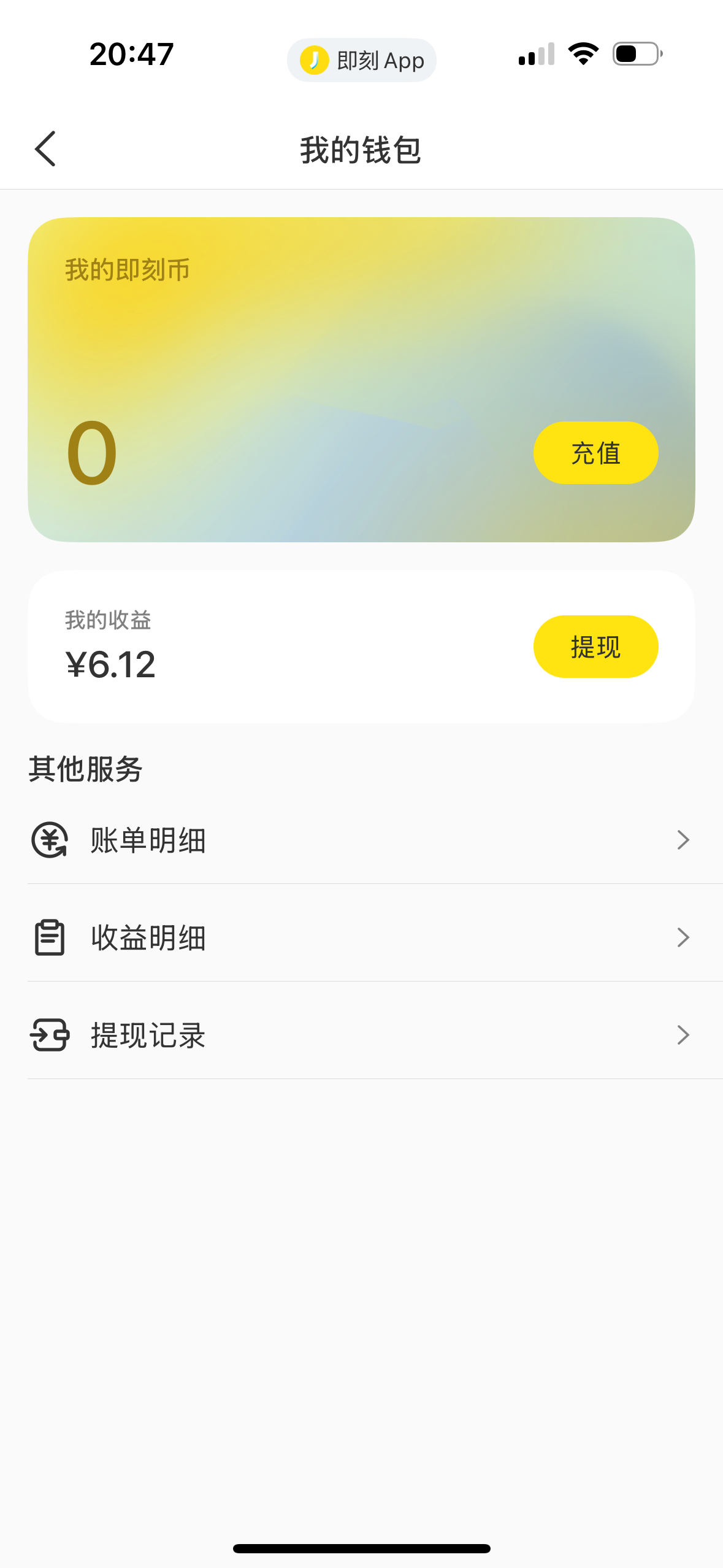Return to 即刻 App via status pill
This screenshot has height=1568, width=723.
click(362, 60)
